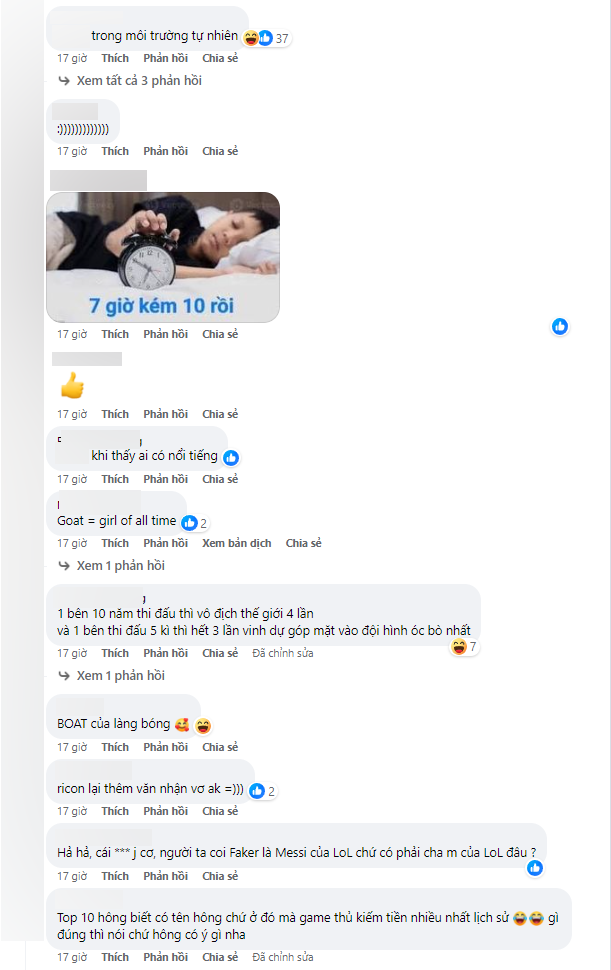
Task: Like the ':))))))))))))' comment
Action: tap(115, 151)
